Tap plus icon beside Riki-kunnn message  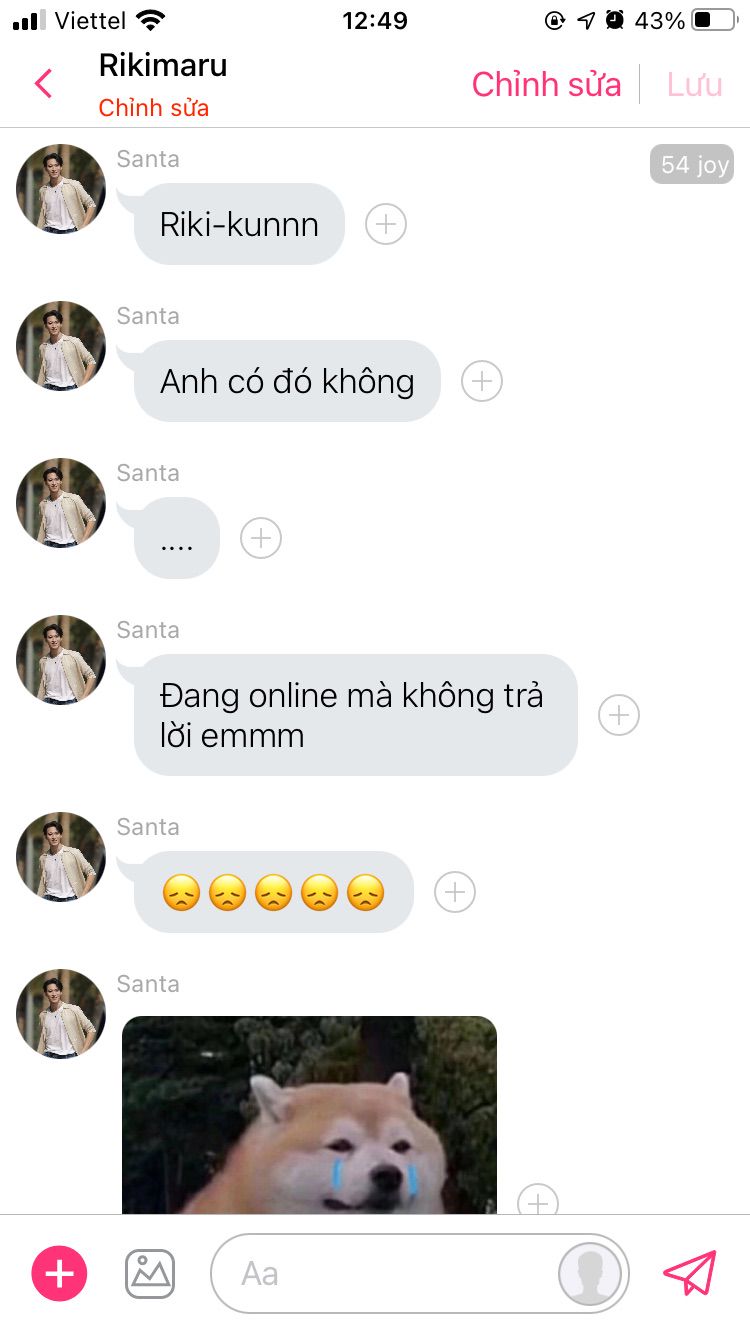[x=386, y=224]
